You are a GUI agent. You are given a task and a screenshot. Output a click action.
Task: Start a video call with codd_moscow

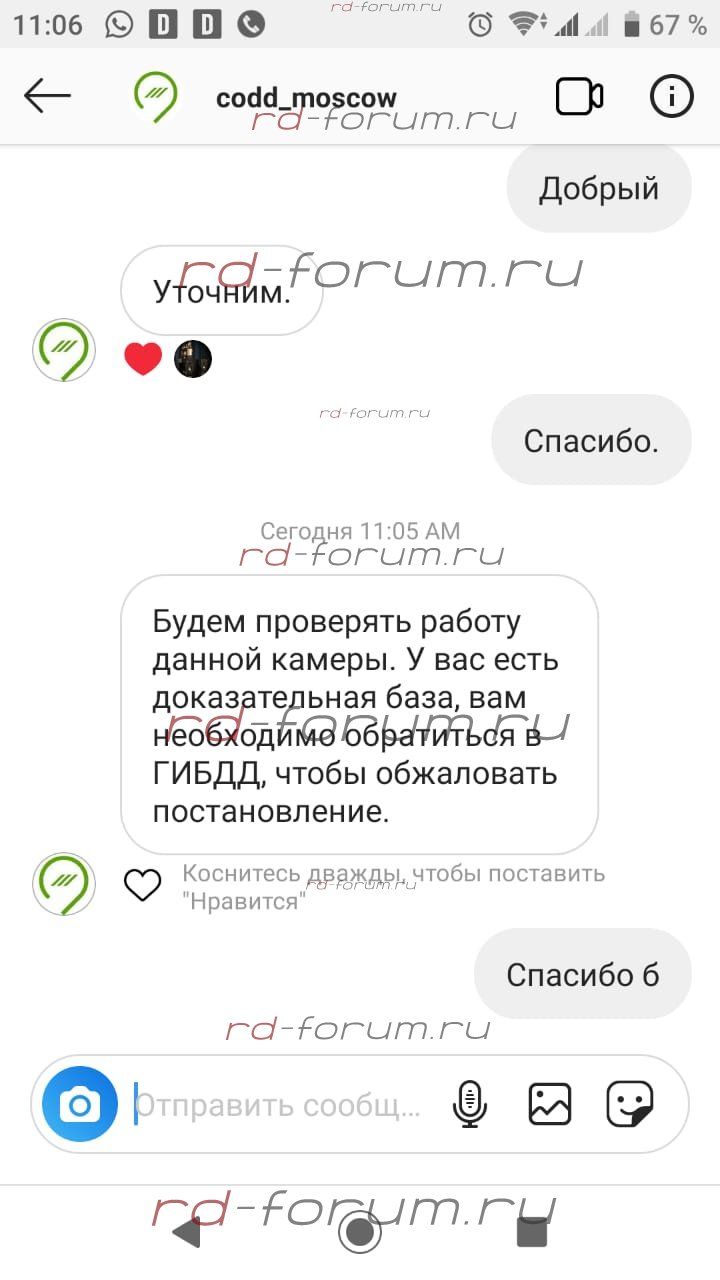579,97
